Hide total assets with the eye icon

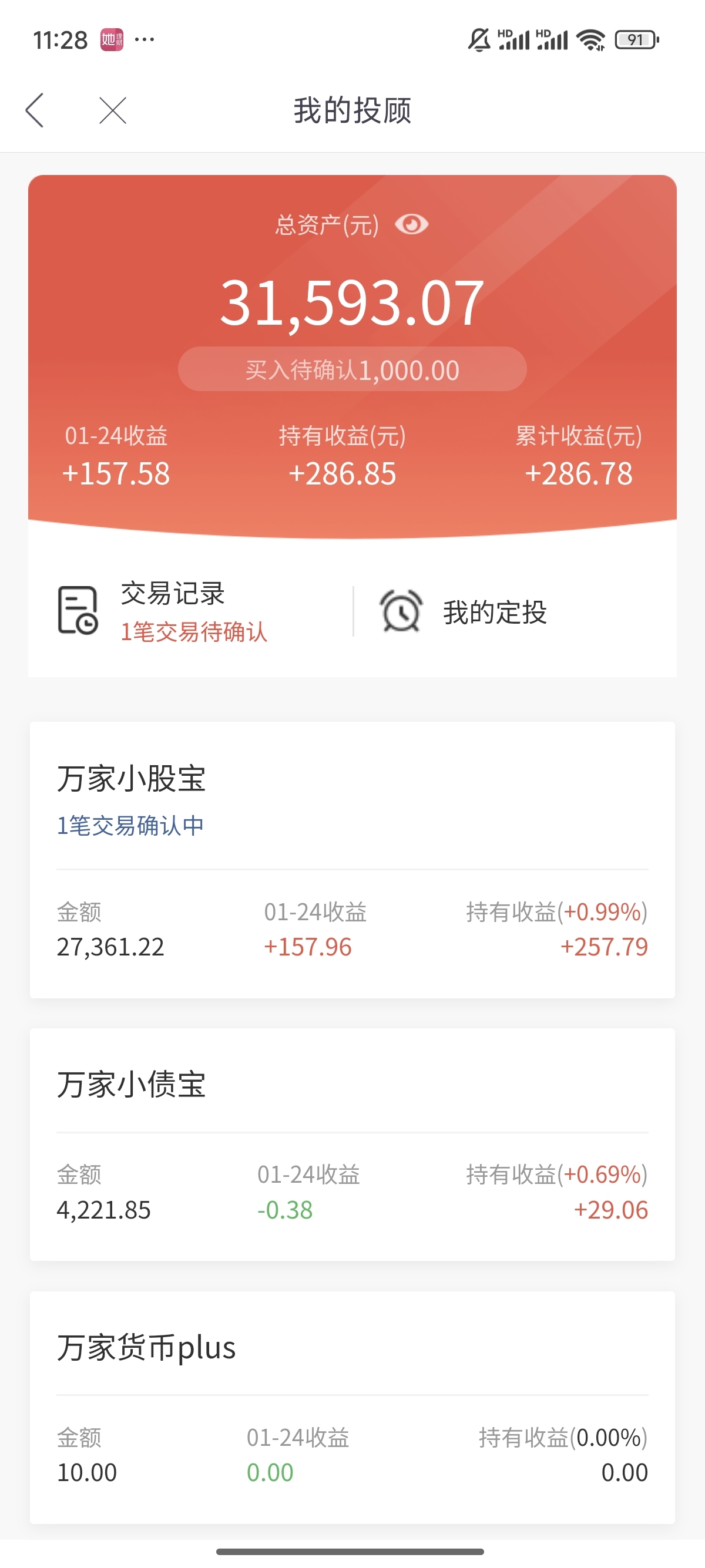click(412, 224)
